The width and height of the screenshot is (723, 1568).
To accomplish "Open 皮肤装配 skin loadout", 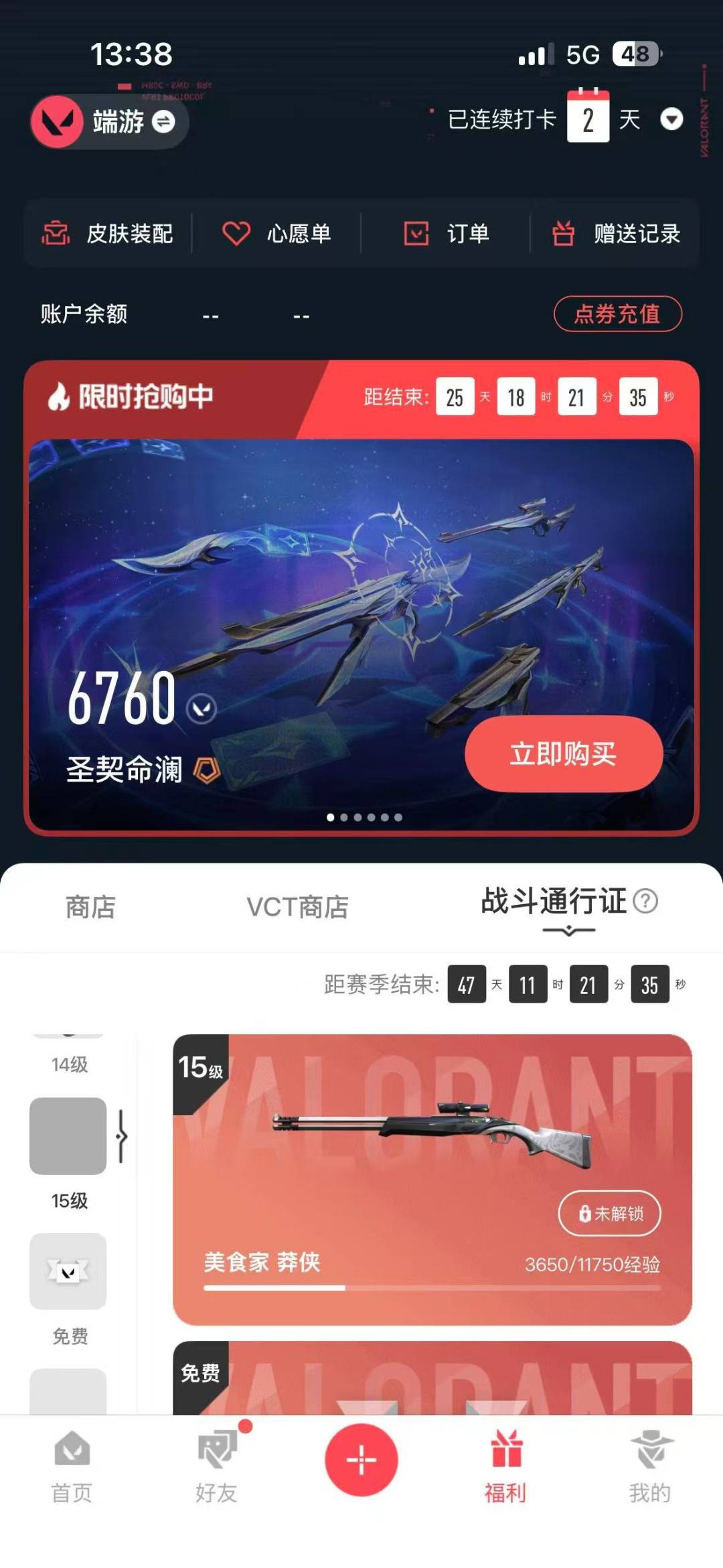I will 108,234.
